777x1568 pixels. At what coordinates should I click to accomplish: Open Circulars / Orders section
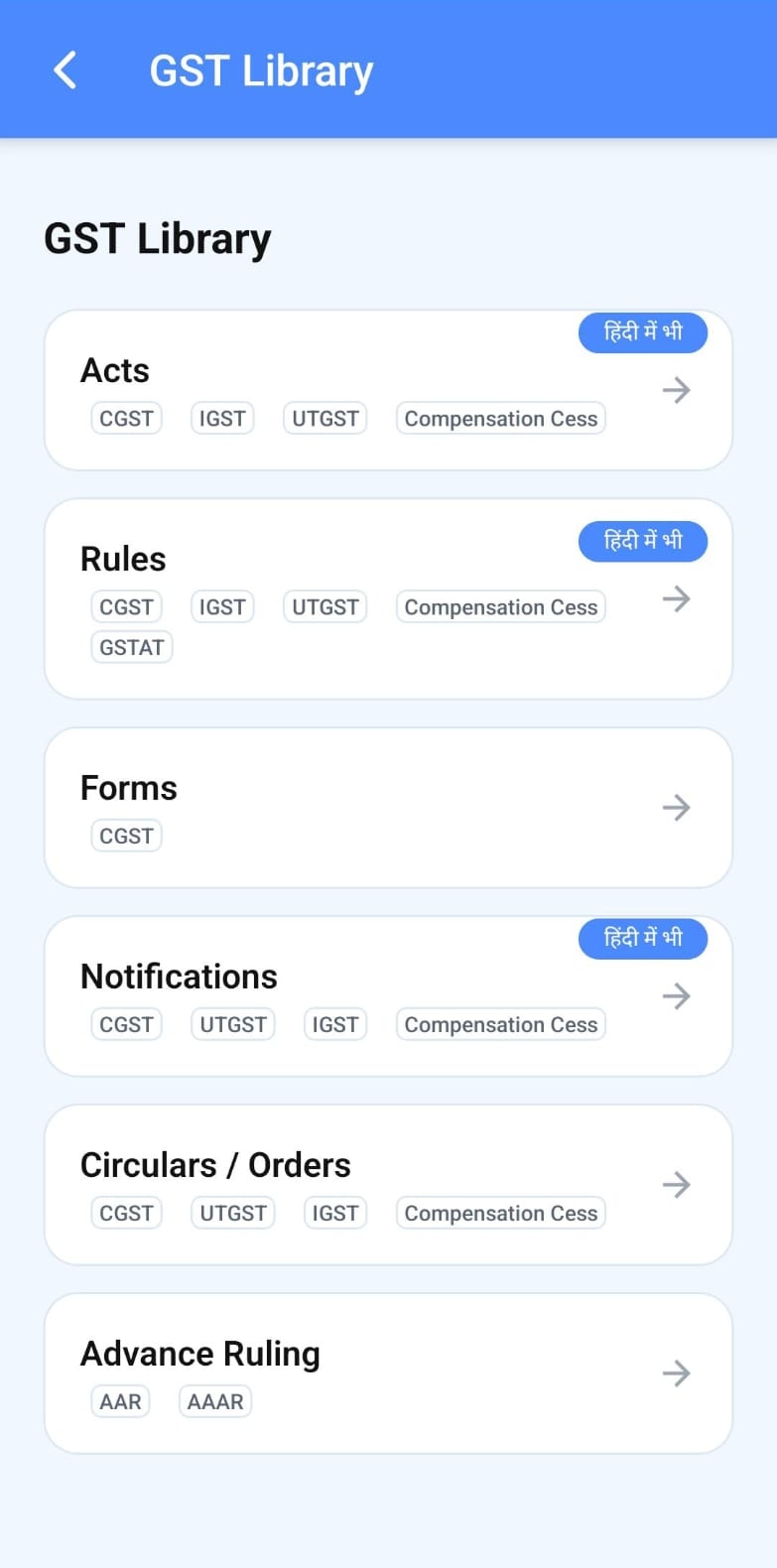pyautogui.click(x=387, y=1166)
